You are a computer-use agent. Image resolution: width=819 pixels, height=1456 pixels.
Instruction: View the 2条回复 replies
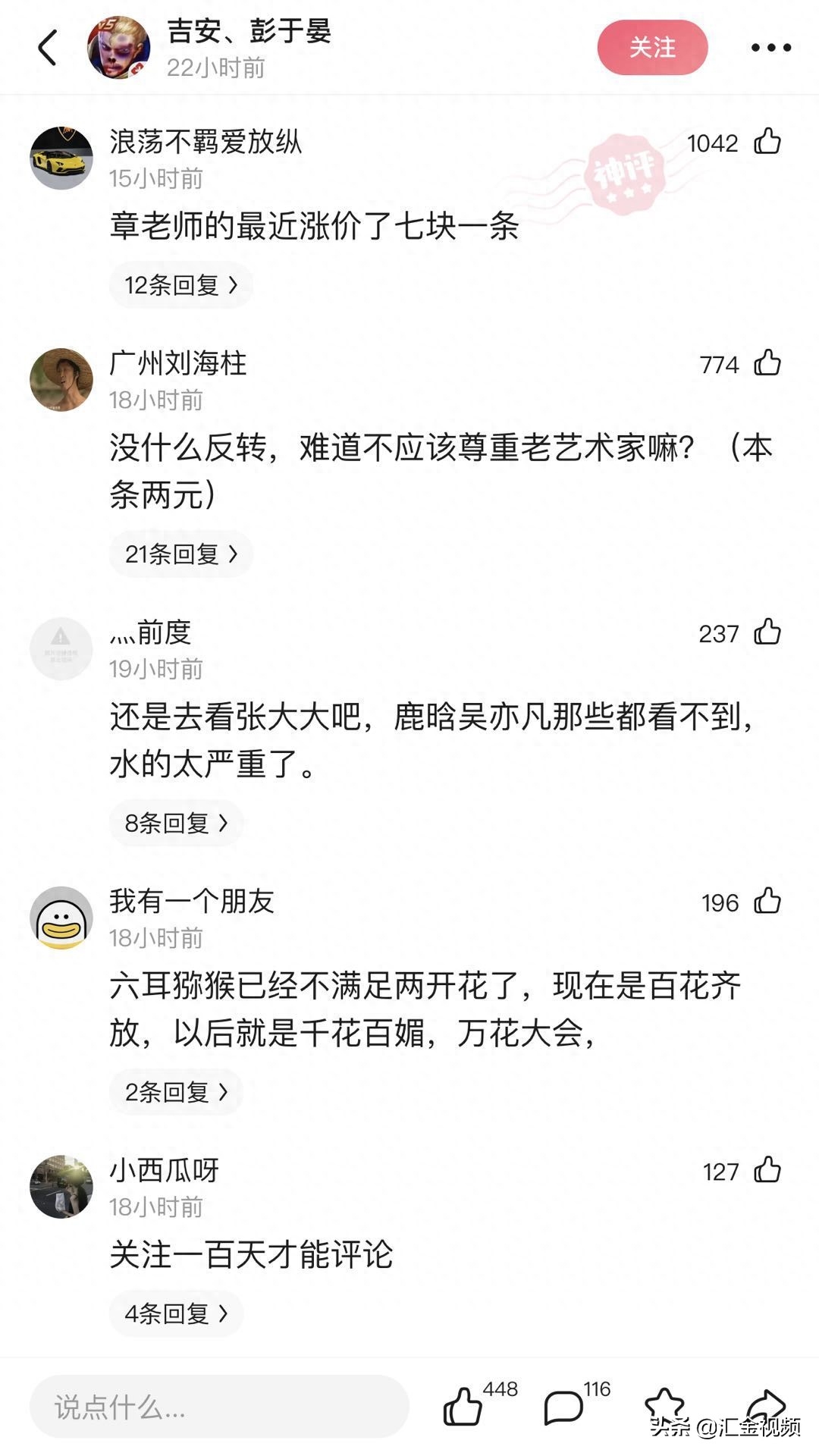pos(176,1092)
